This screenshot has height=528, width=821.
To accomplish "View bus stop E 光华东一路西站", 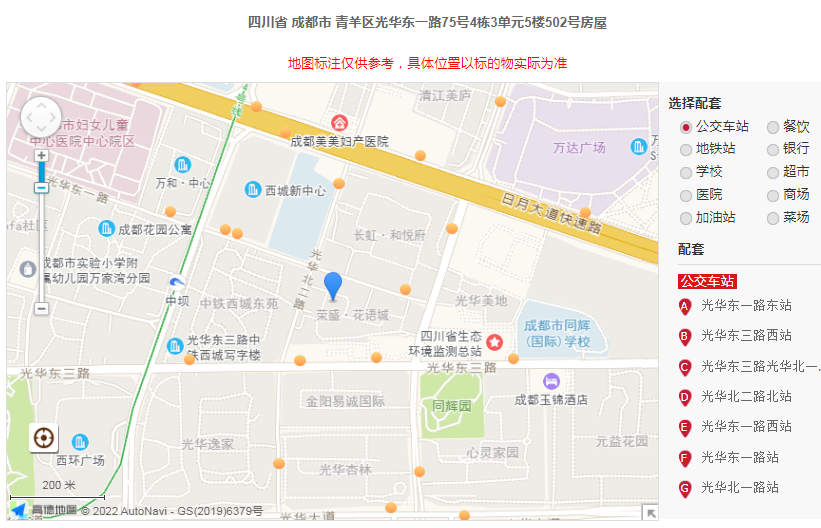I will [745, 427].
